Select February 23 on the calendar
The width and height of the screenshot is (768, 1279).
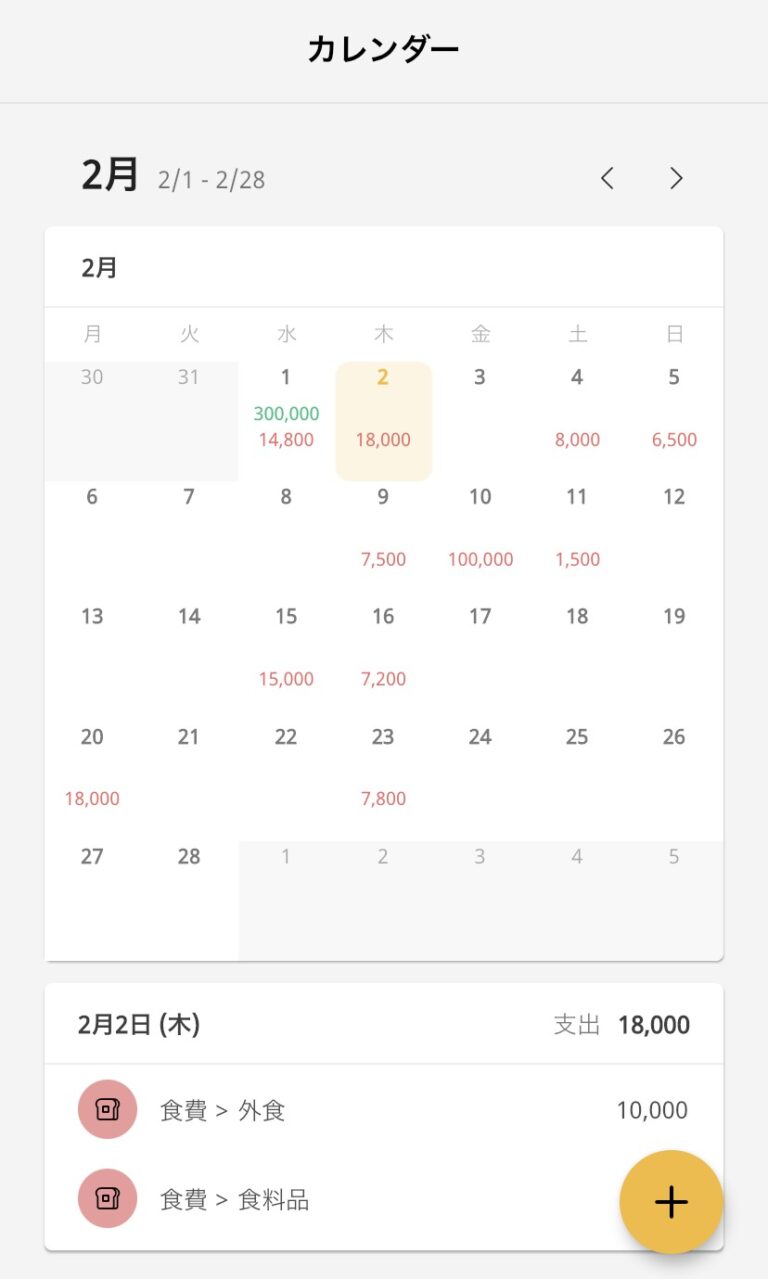click(383, 780)
